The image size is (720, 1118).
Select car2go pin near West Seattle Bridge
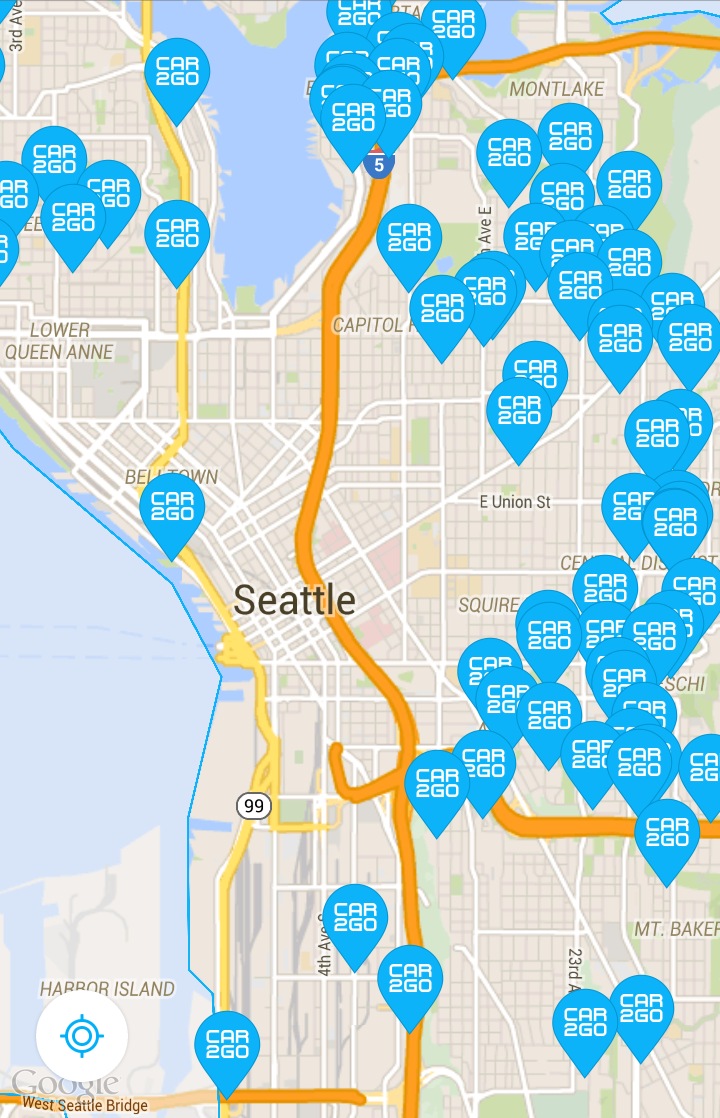[x=227, y=1044]
